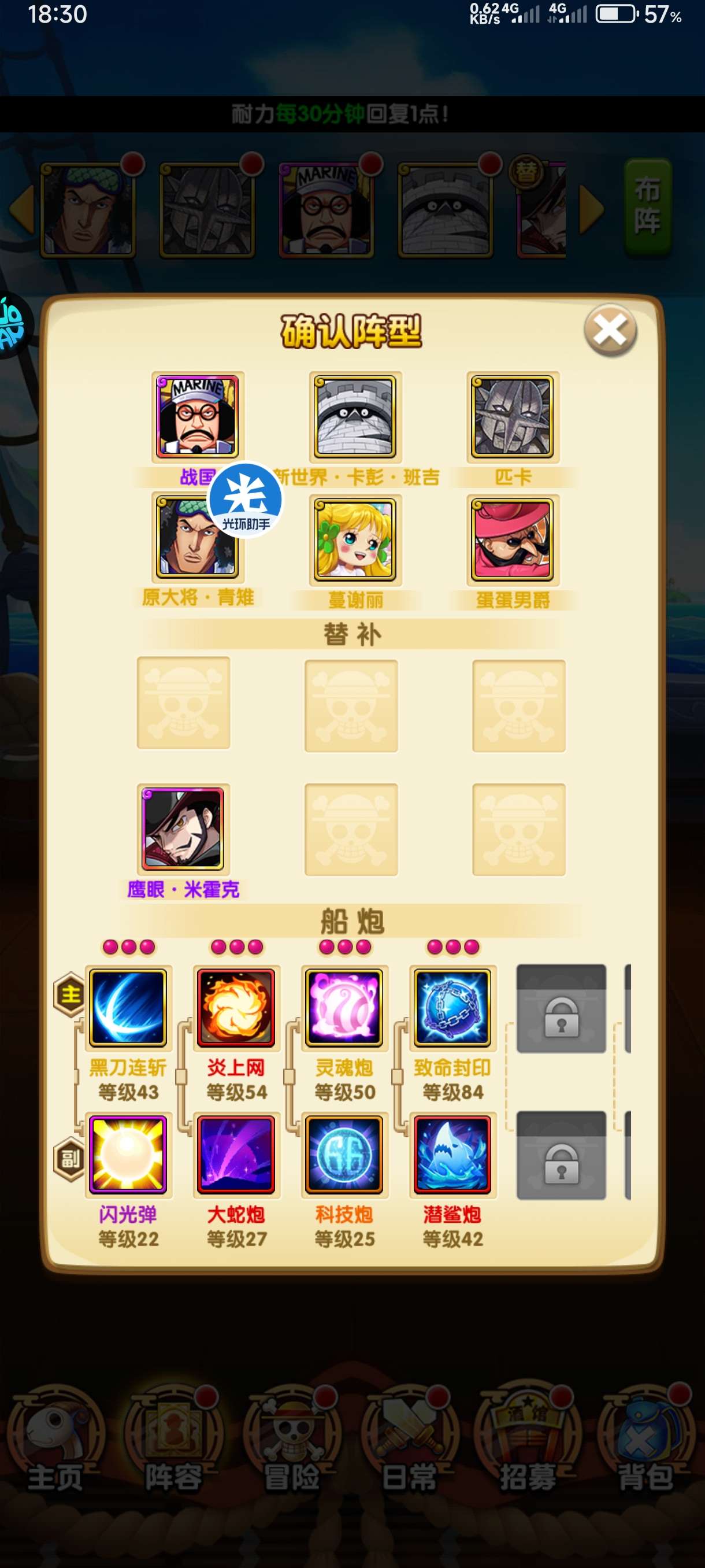Open the 潜鲨炮 cannon slot
The width and height of the screenshot is (705, 1568).
(452, 1153)
